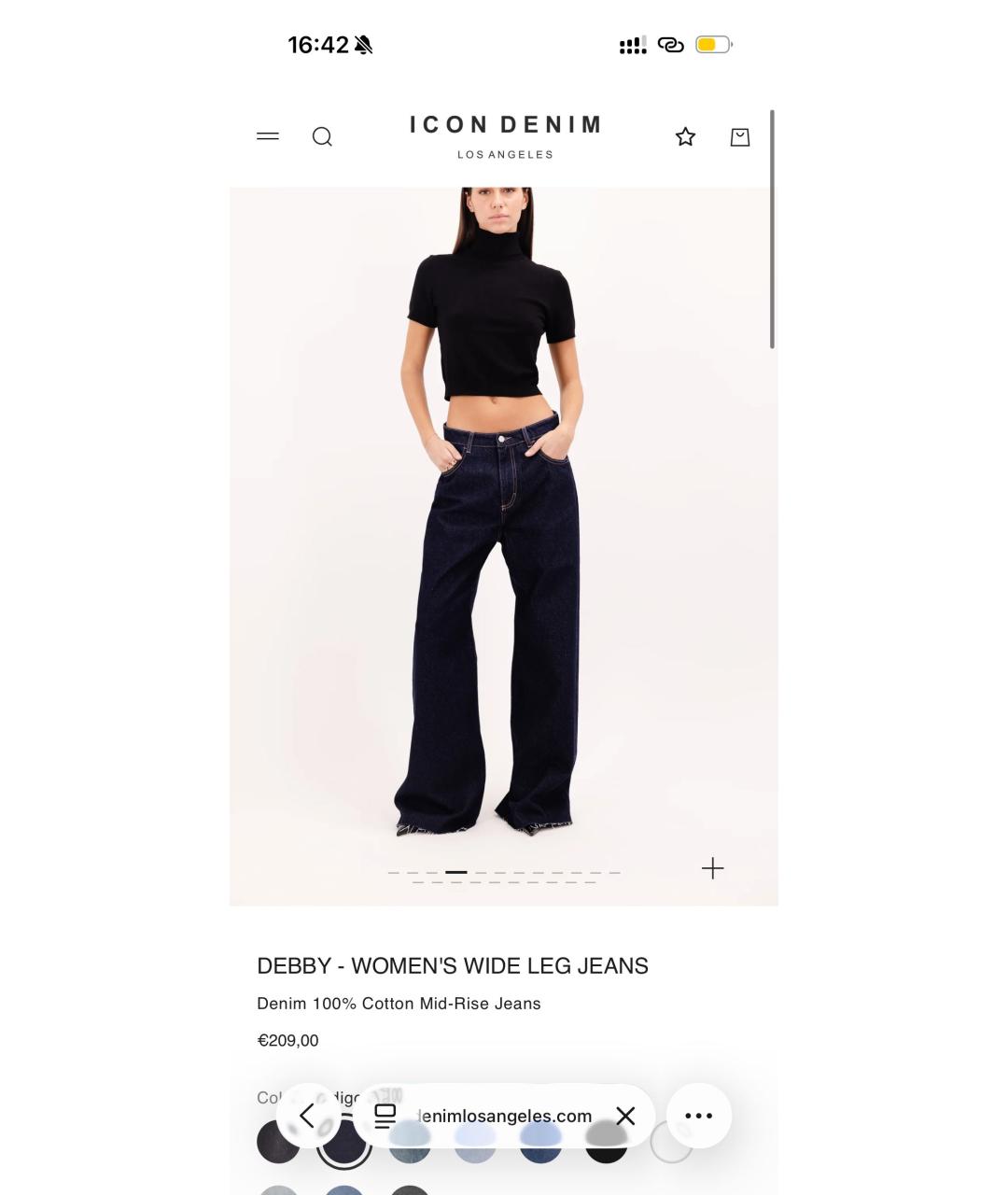Go back using the chevron arrow
This screenshot has height=1195, width=1008.
click(308, 1116)
